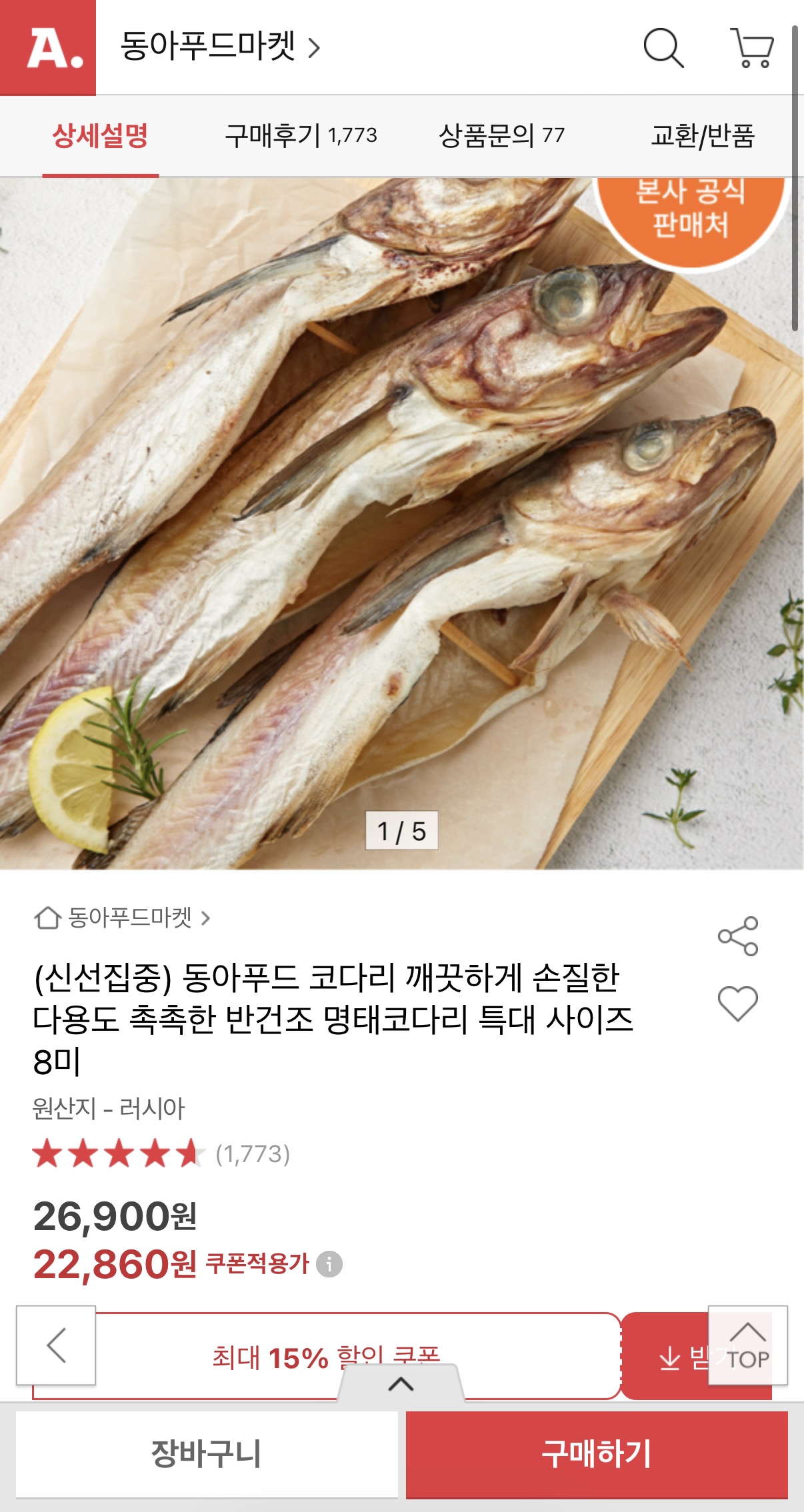Add product to wishlist with heart

[x=737, y=1003]
